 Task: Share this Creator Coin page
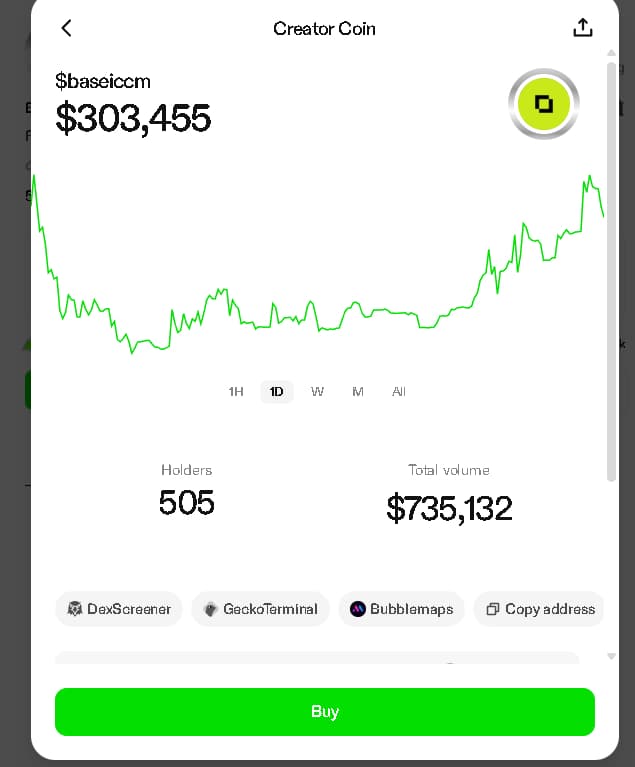point(583,28)
